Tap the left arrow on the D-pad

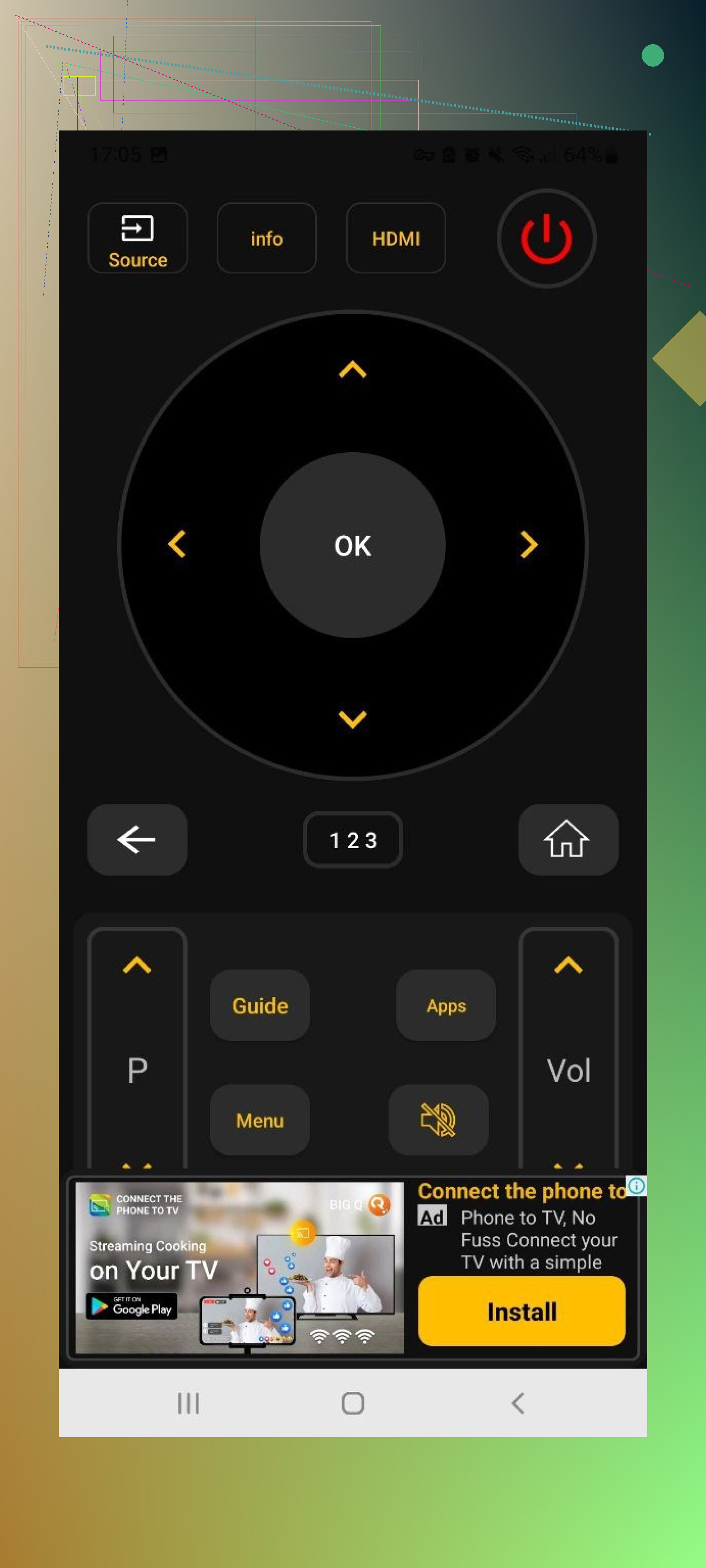[x=176, y=543]
